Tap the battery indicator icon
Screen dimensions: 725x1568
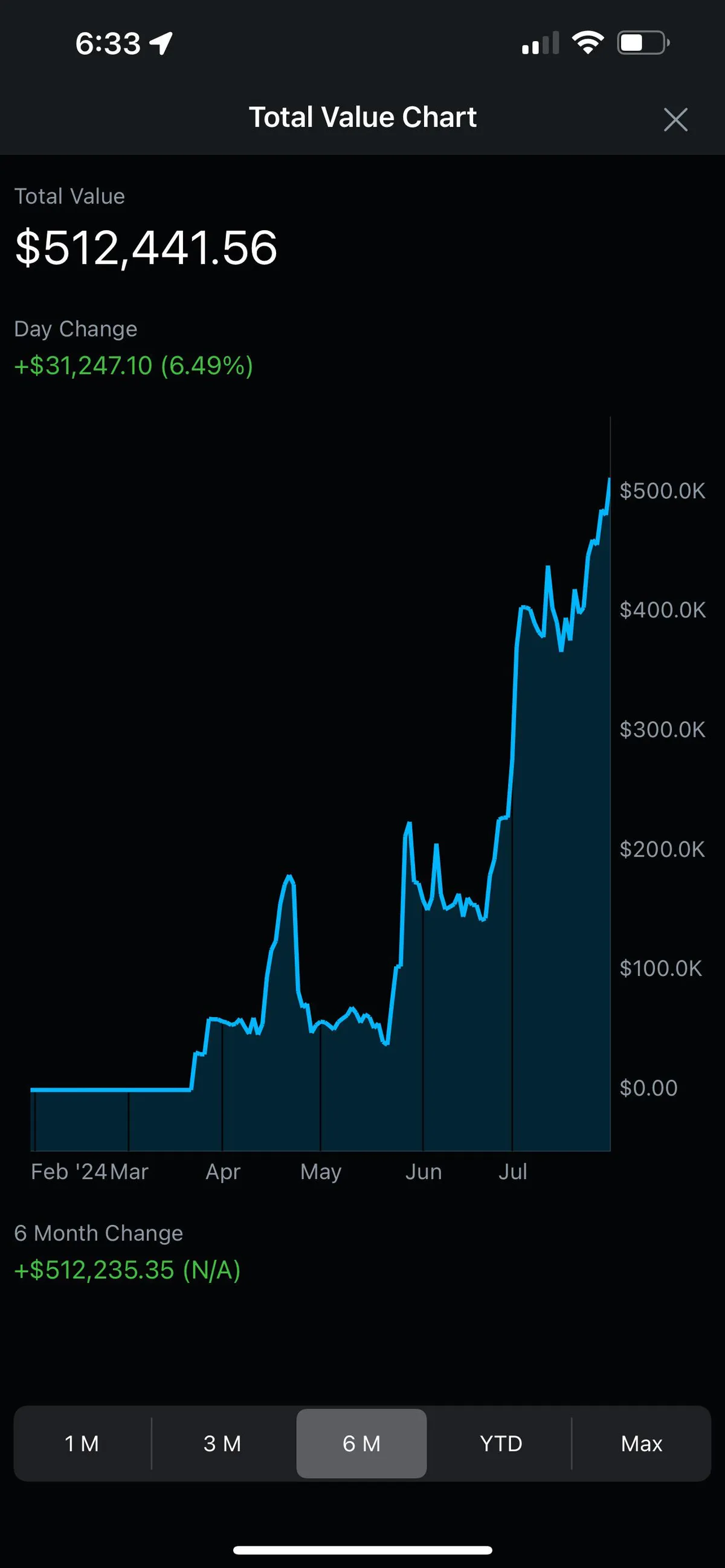pos(643,42)
